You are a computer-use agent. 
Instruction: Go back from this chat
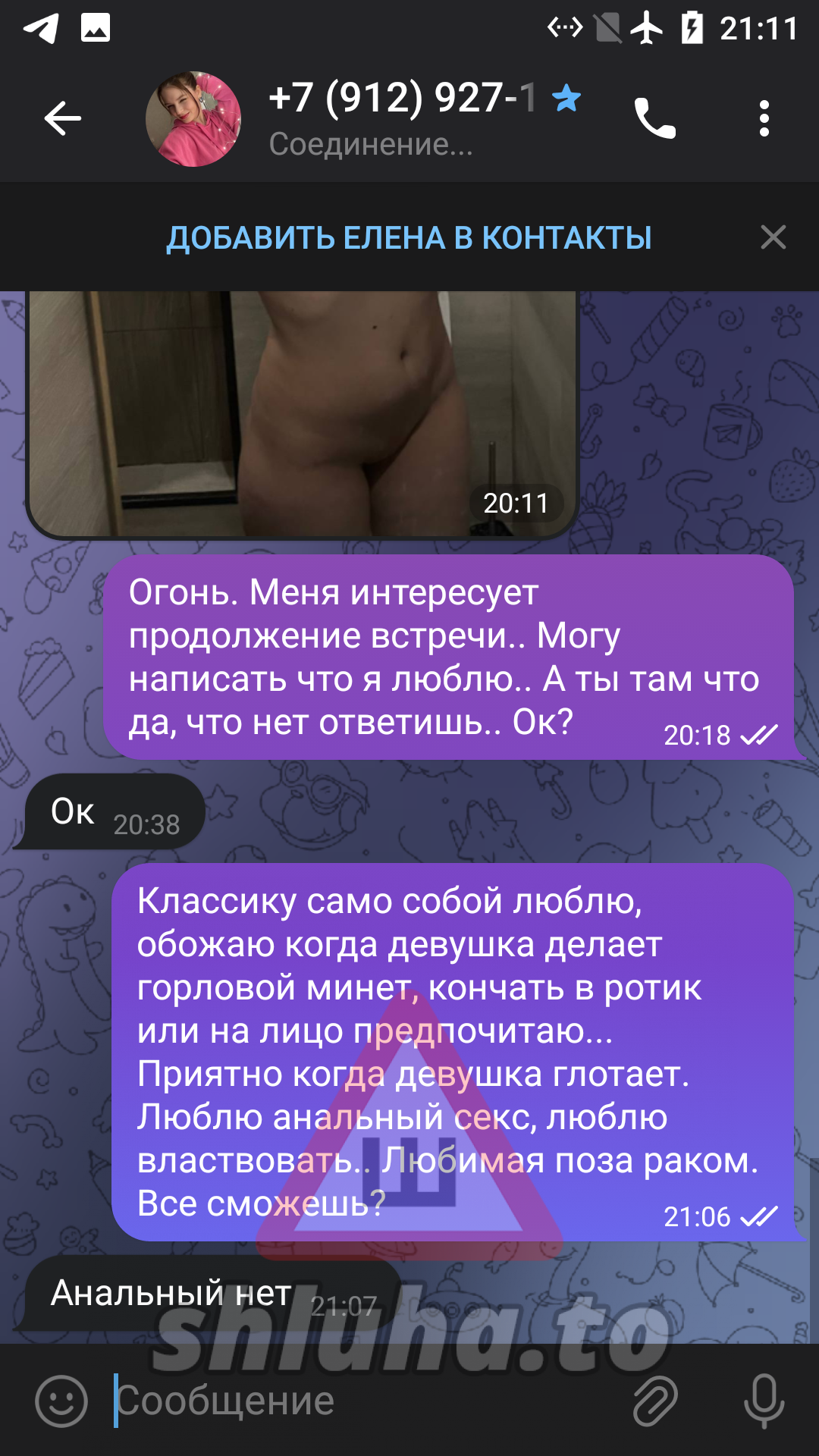point(62,119)
